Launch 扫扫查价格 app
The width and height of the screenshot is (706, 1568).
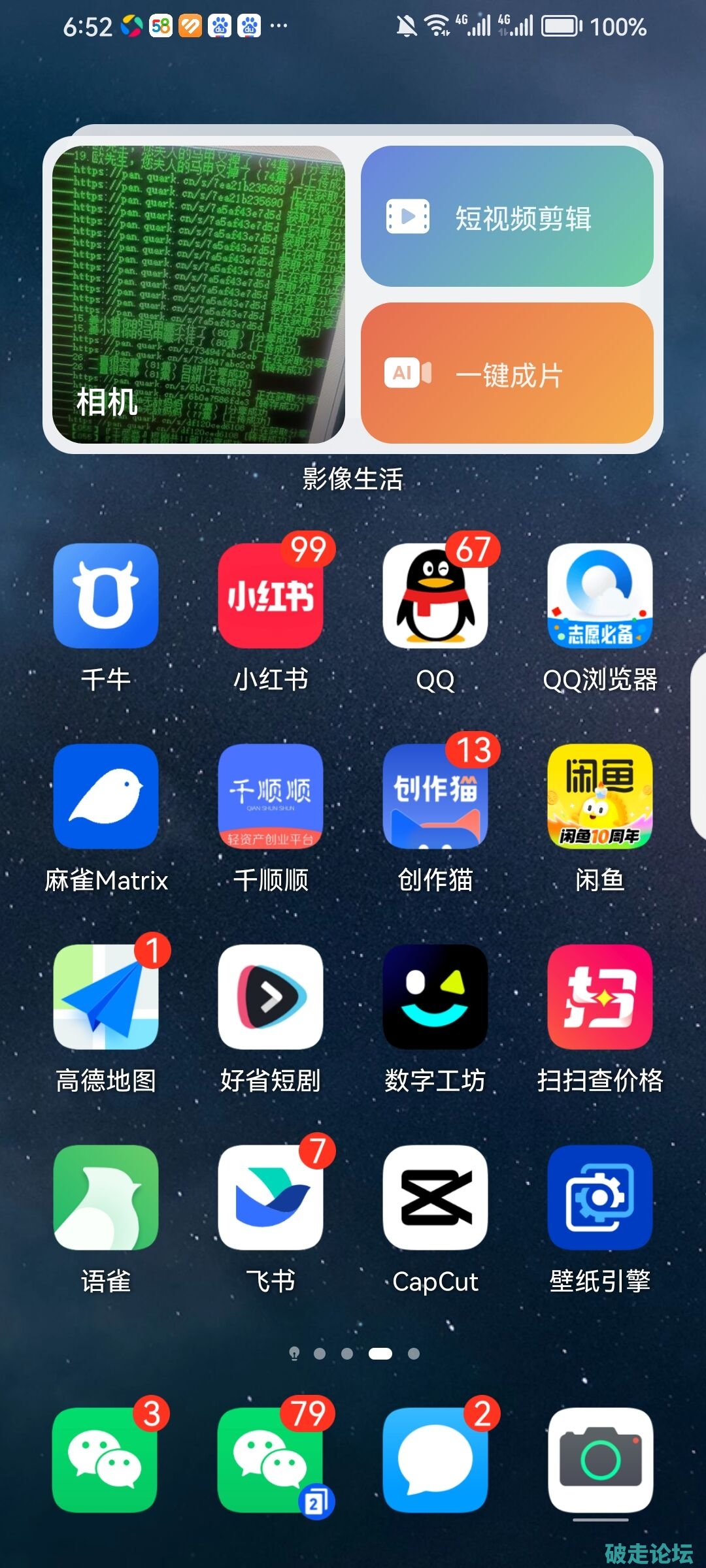[600, 996]
